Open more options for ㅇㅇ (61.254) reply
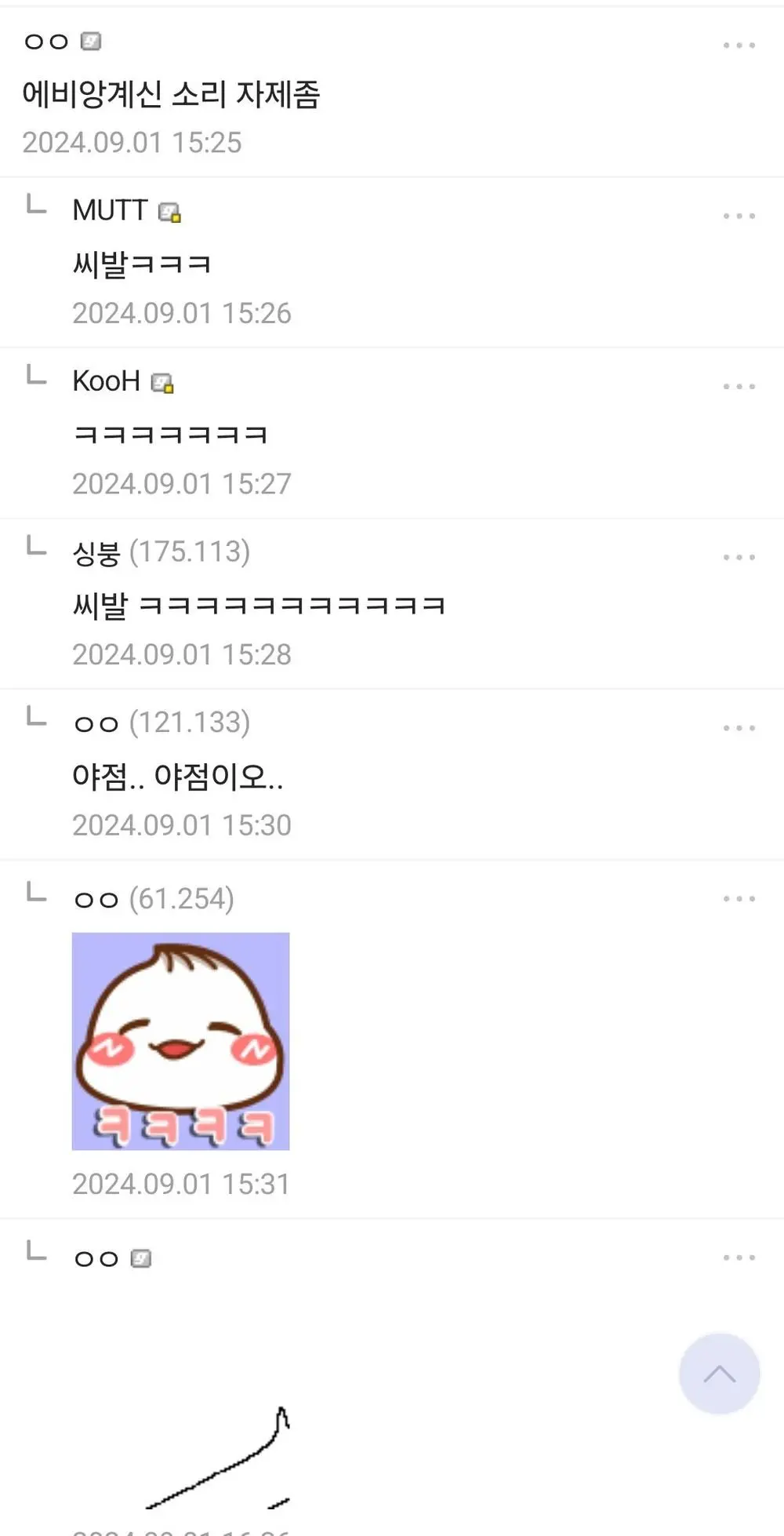Image resolution: width=784 pixels, height=1536 pixels. [739, 899]
